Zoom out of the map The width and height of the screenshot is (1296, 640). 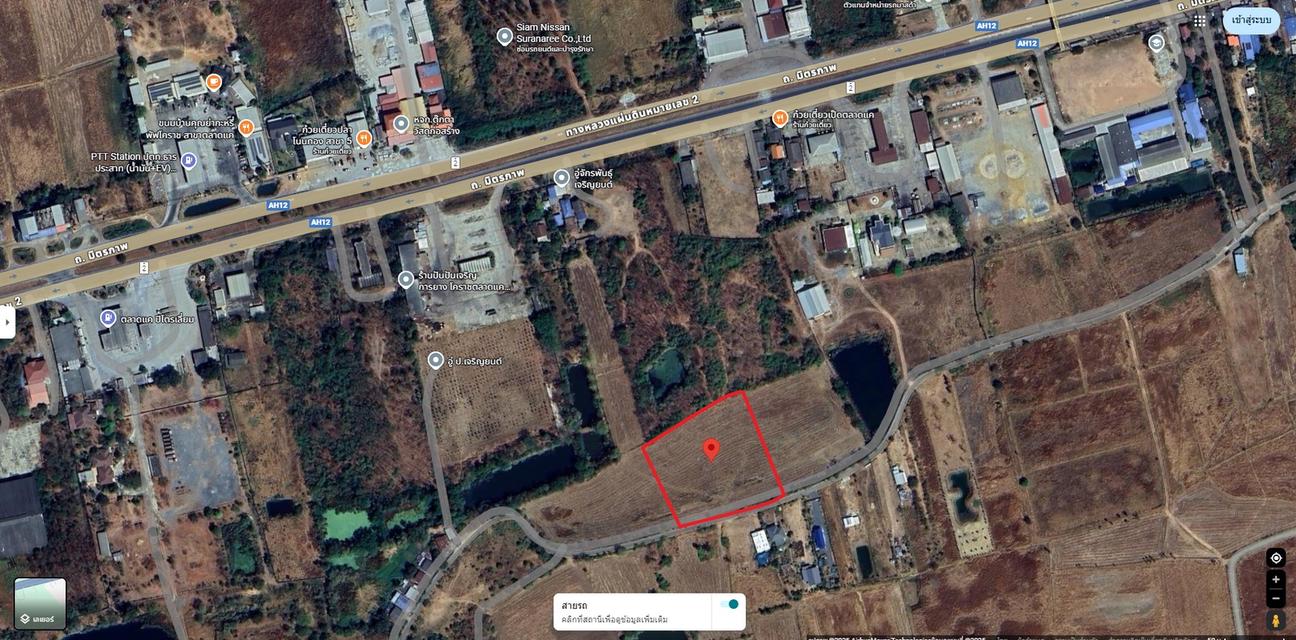(x=1275, y=598)
